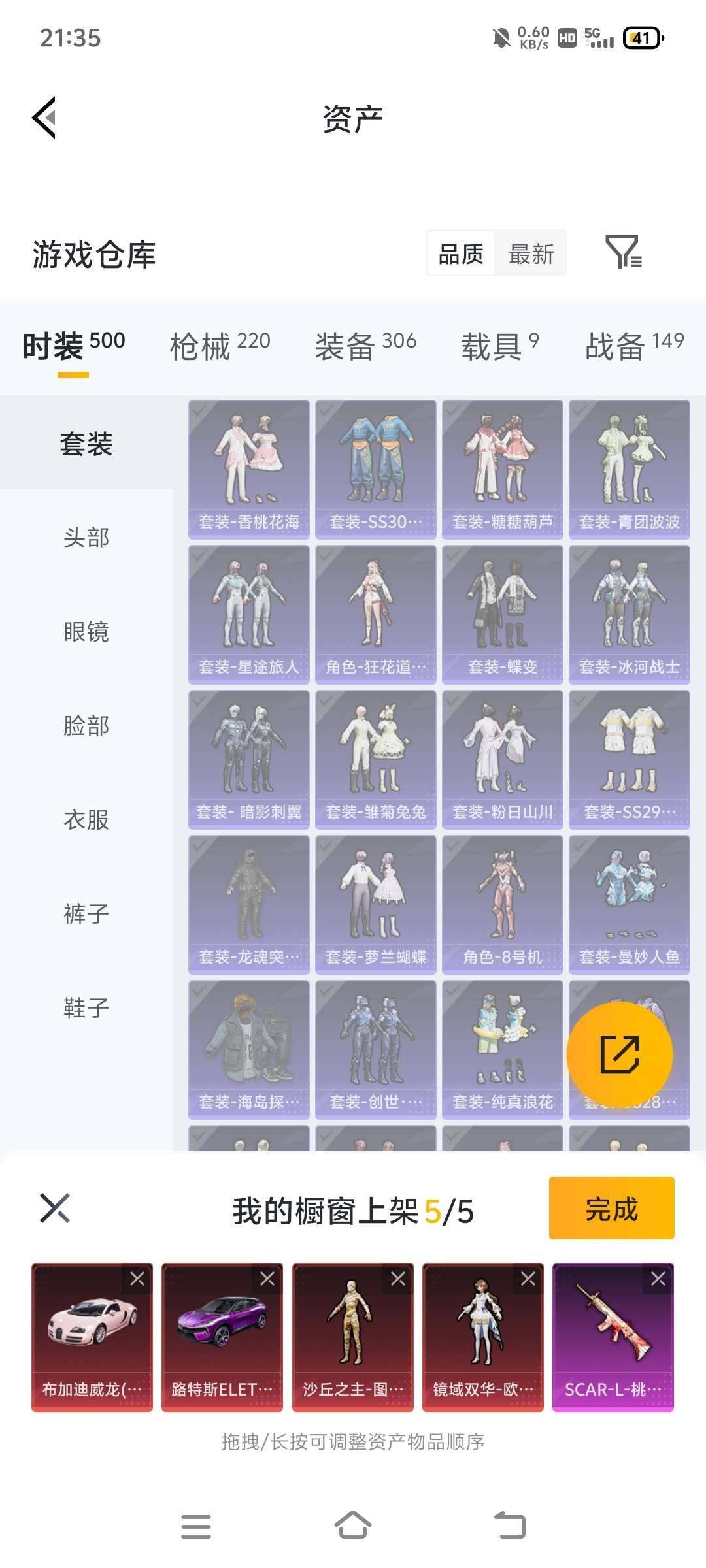Switch sorting to 最新 newest mode

click(x=531, y=255)
